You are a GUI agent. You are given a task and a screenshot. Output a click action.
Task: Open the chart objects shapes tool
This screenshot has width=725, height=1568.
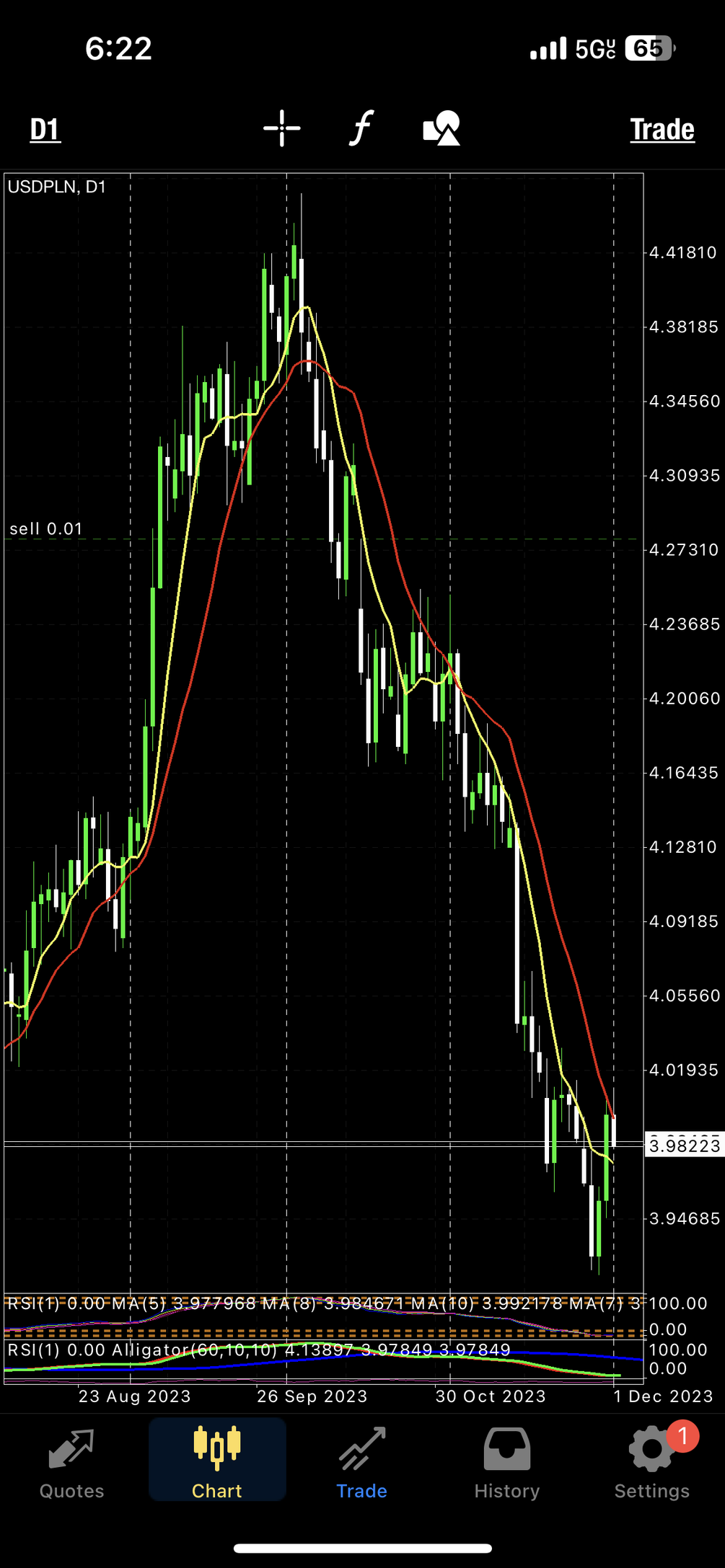click(441, 129)
